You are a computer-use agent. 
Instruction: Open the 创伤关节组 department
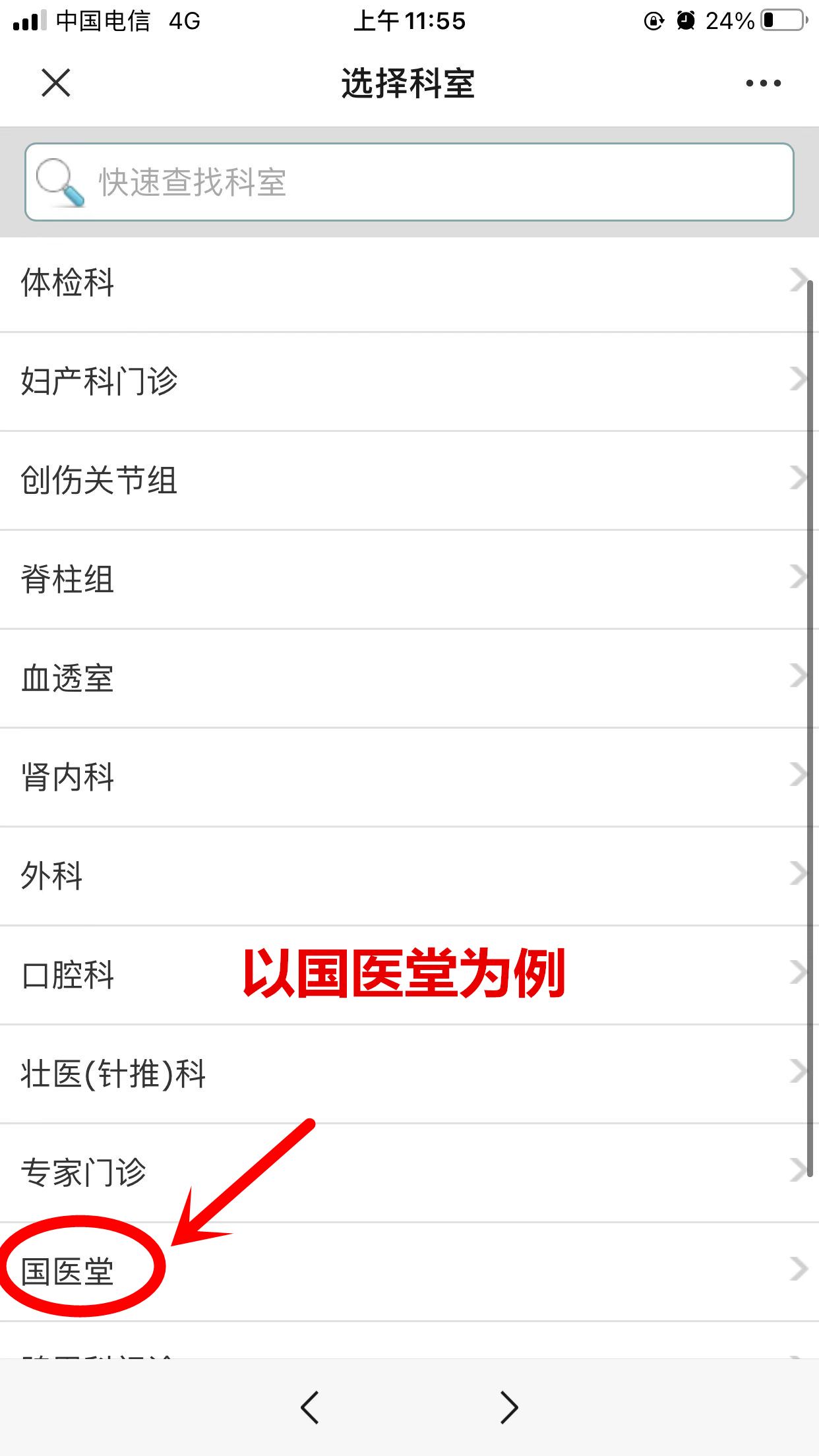click(x=409, y=480)
